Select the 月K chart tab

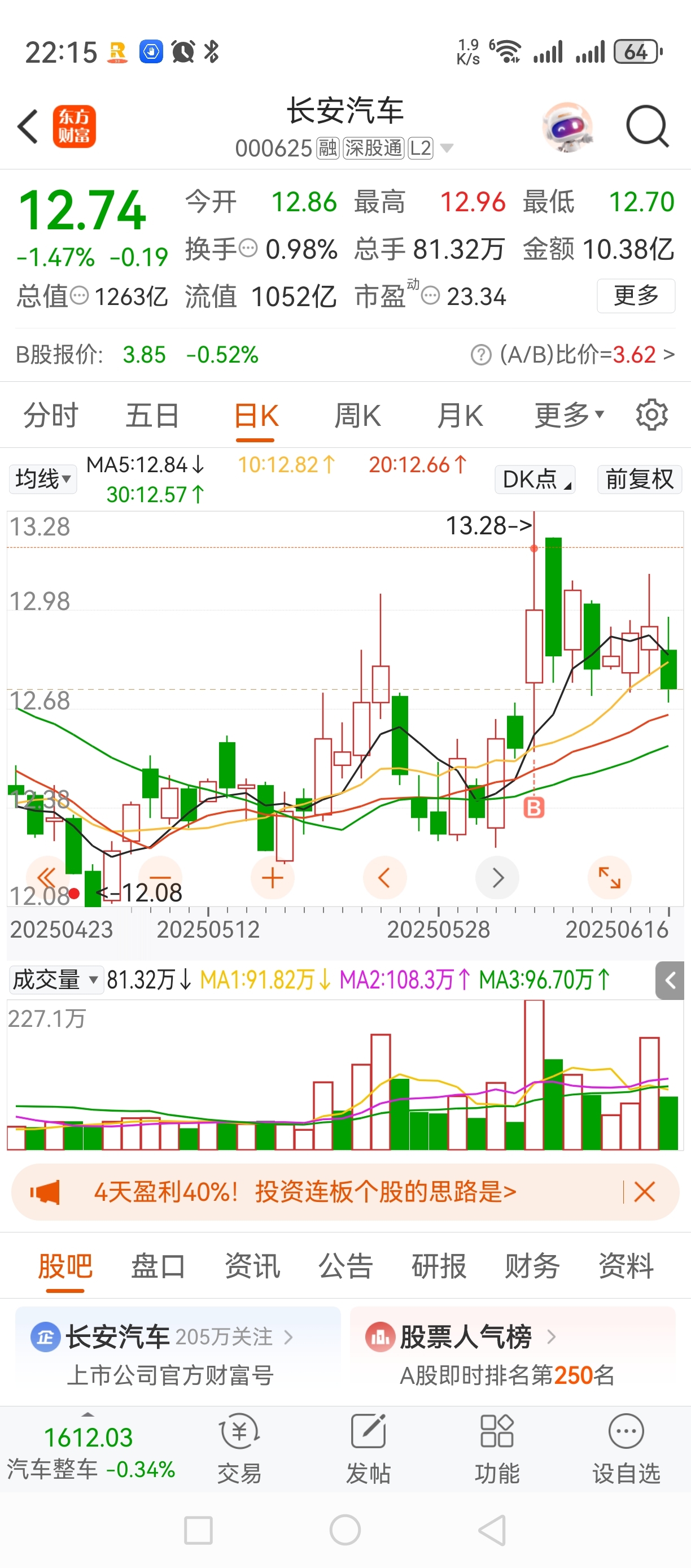459,416
